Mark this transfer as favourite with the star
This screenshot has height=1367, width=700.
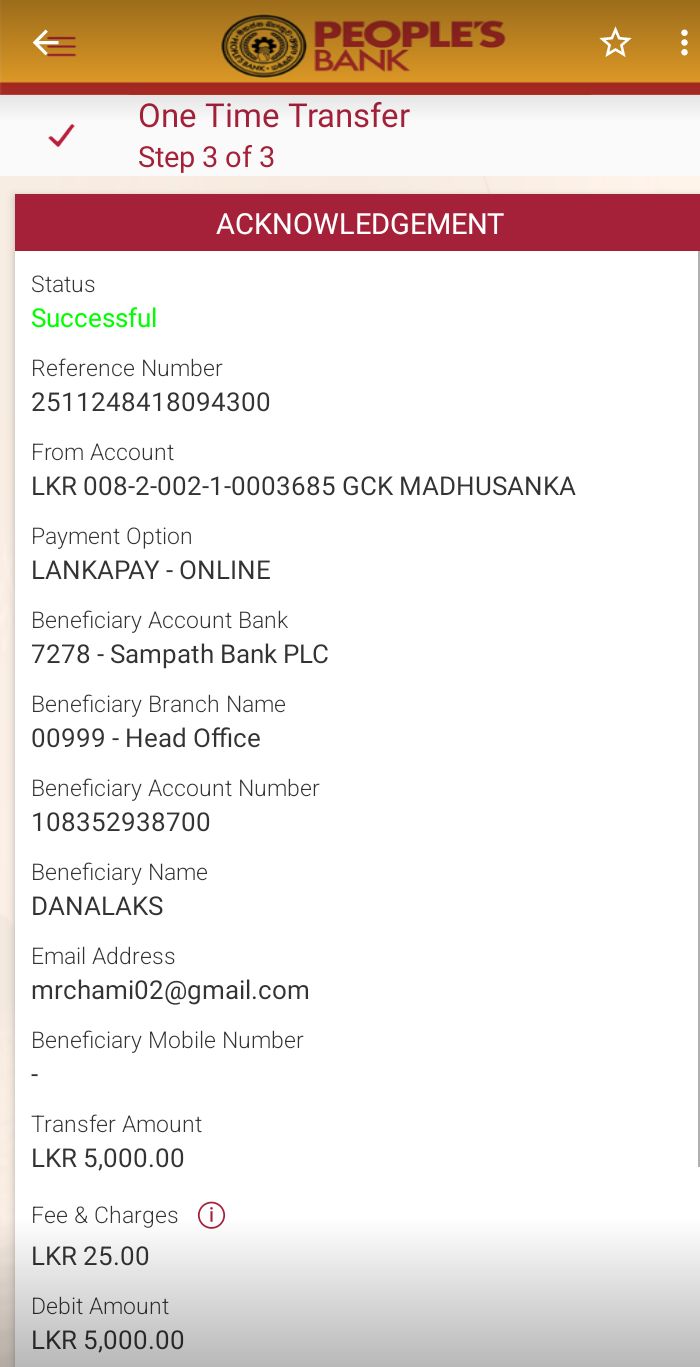[x=615, y=43]
